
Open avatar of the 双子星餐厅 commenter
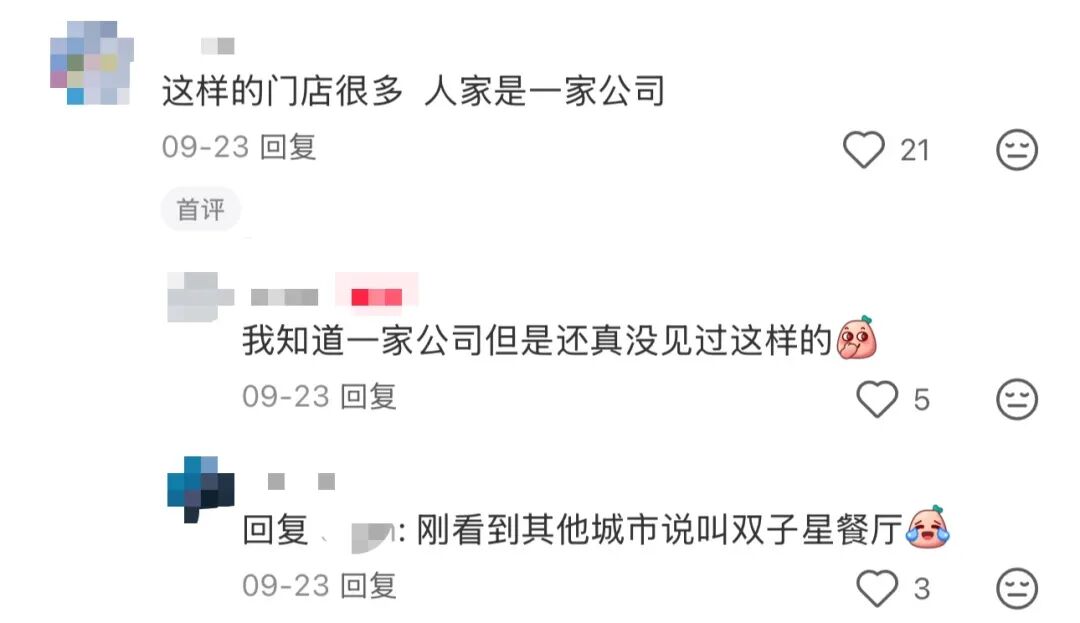pos(200,488)
